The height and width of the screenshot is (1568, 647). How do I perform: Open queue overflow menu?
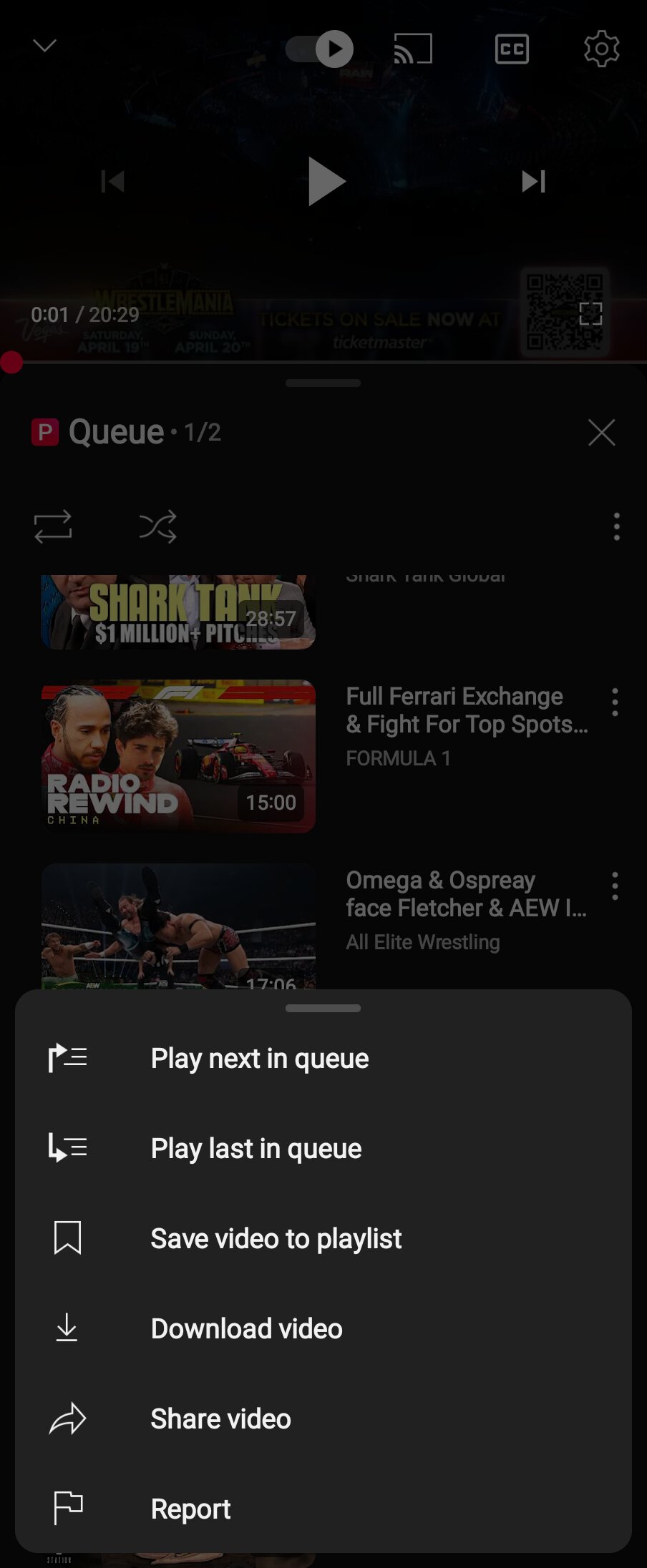616,526
